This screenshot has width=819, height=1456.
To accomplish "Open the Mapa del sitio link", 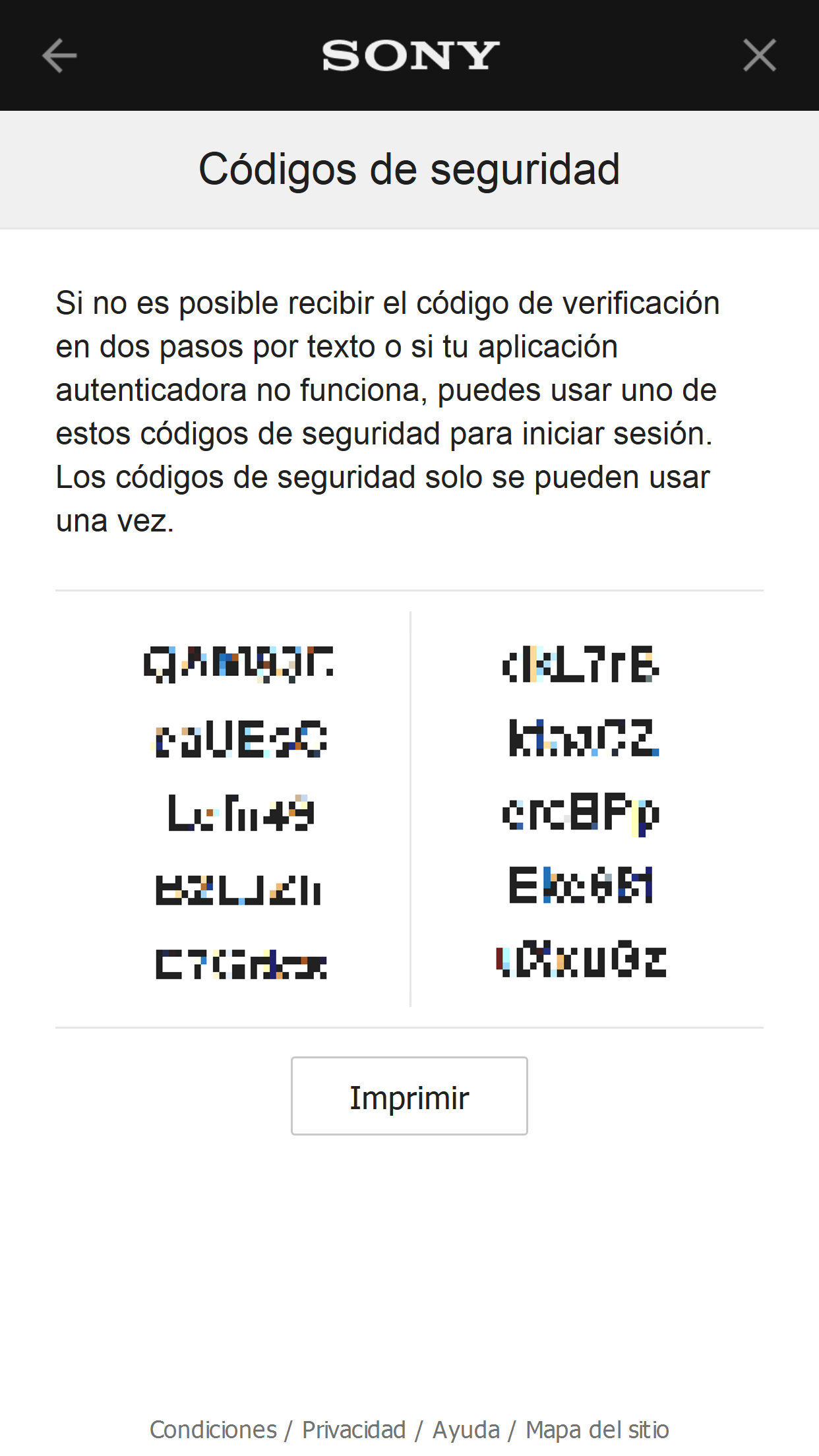I will [x=597, y=1430].
